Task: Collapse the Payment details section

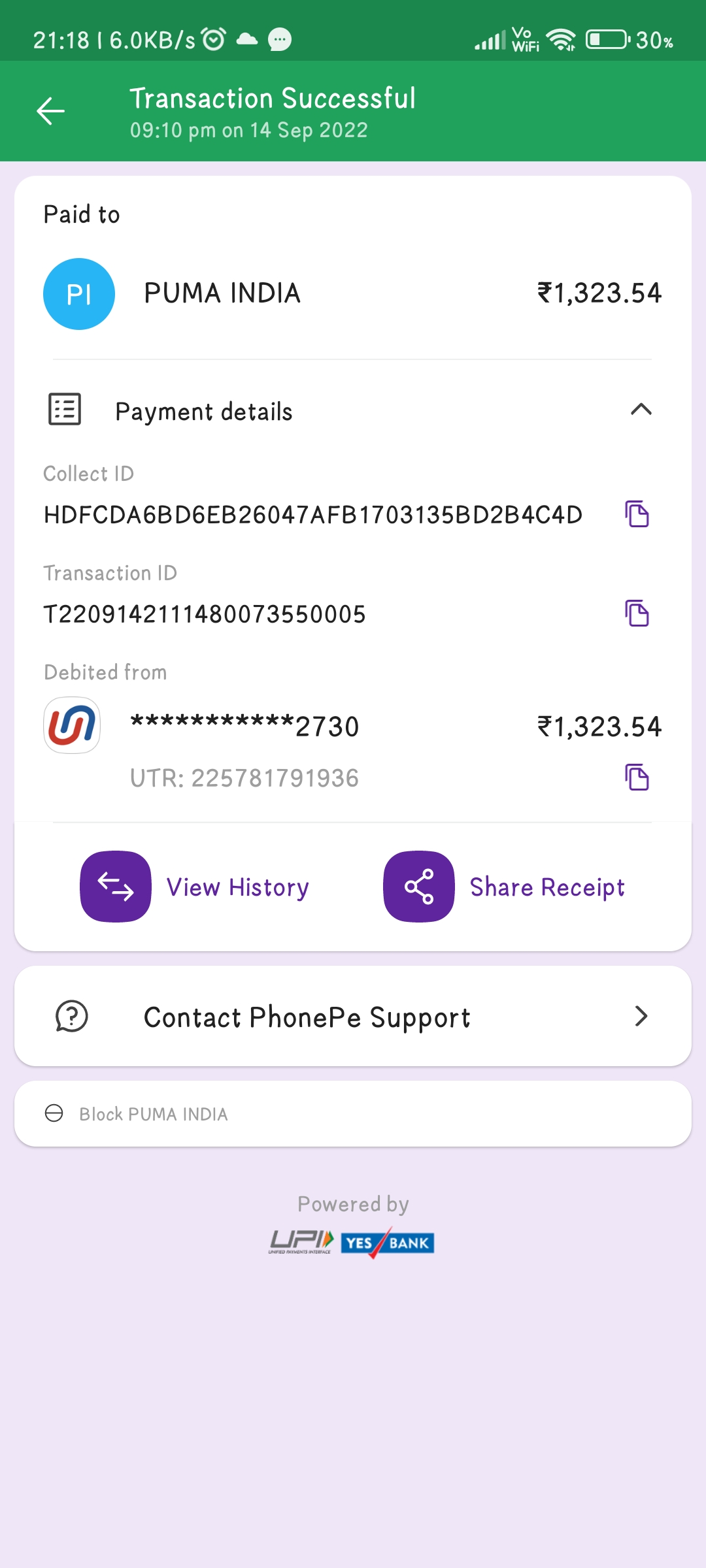Action: click(641, 410)
